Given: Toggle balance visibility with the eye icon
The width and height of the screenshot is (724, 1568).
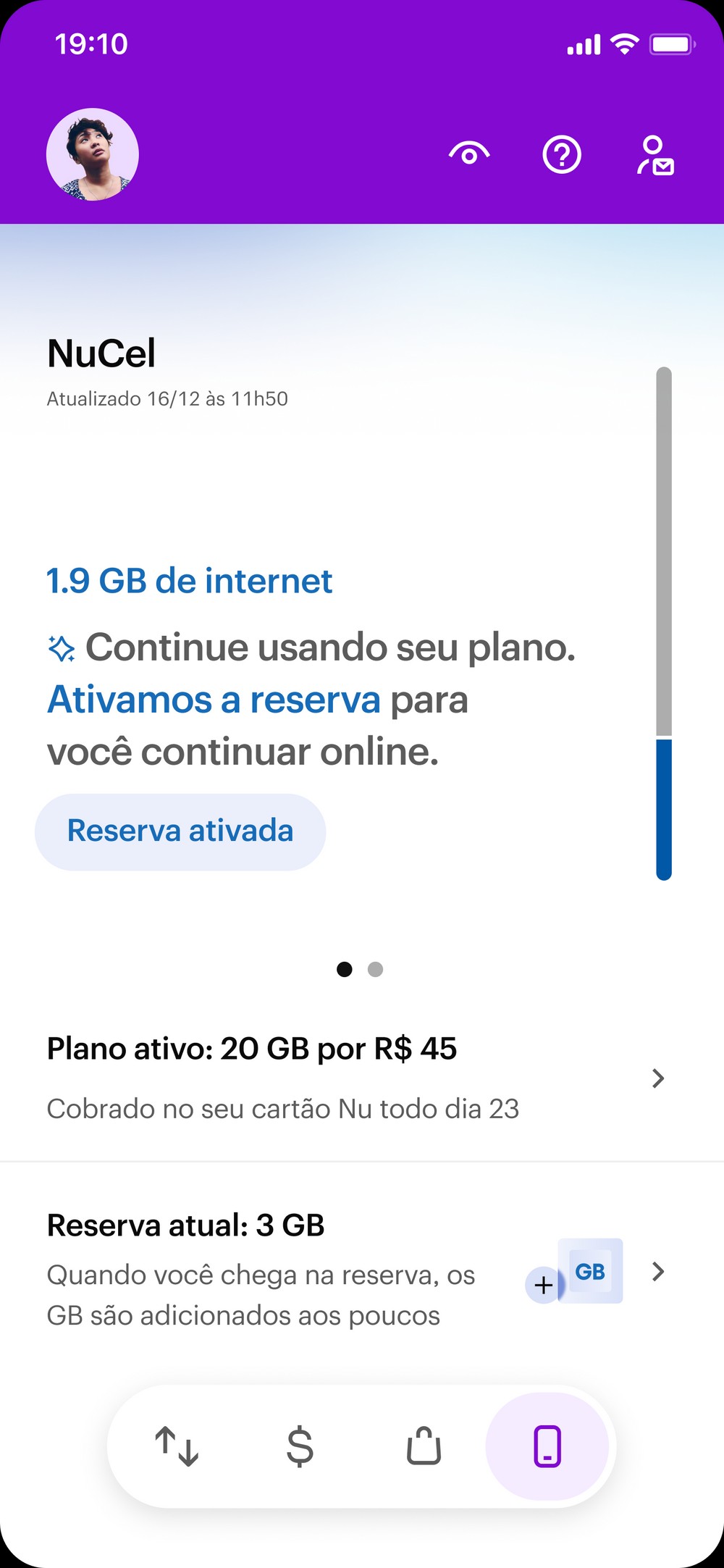Looking at the screenshot, I should (x=469, y=154).
